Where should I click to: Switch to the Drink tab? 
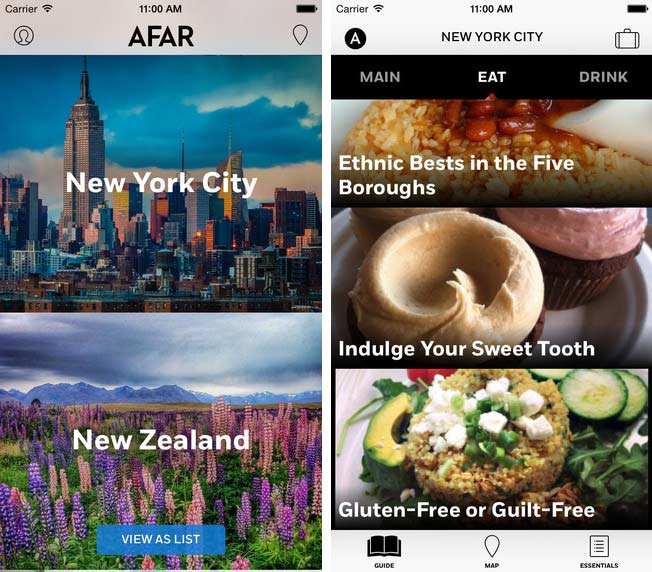coord(603,77)
